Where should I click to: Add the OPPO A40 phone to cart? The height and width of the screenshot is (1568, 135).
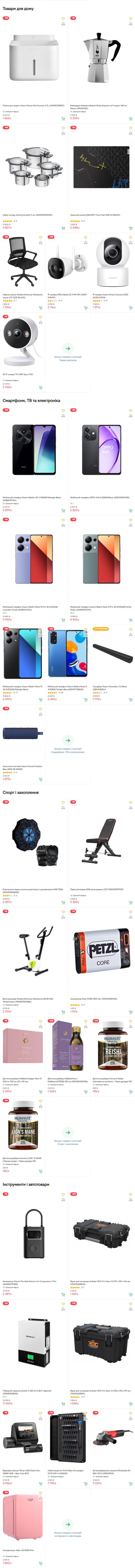130,510
